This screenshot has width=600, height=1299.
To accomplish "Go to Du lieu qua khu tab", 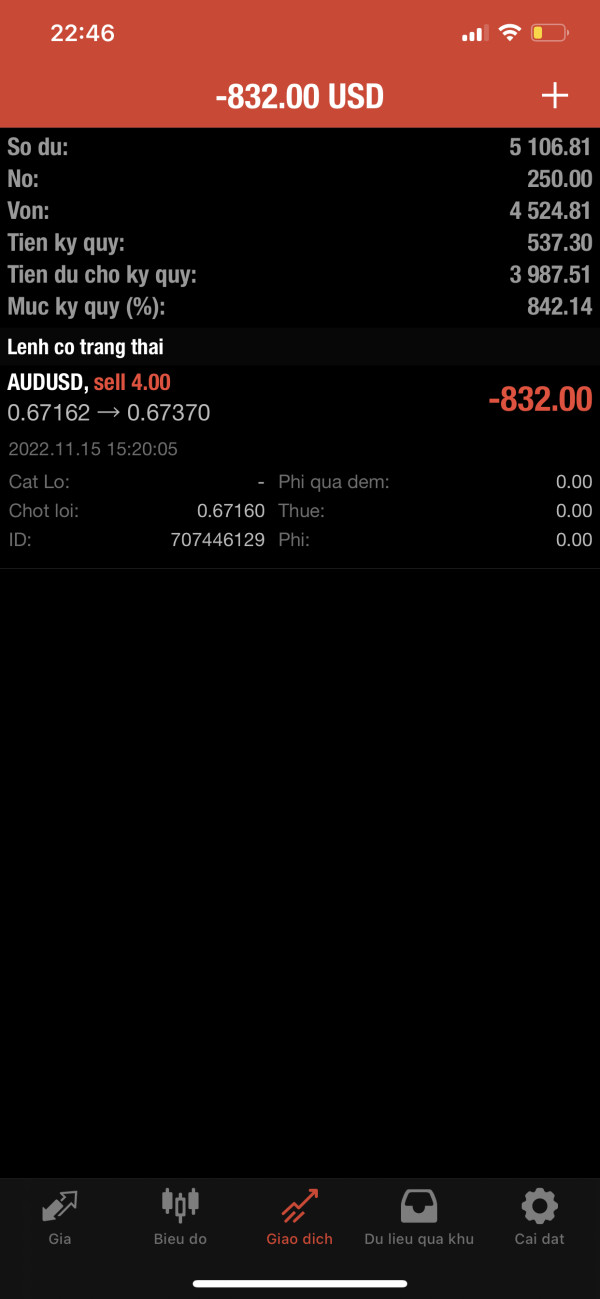I will coord(419,1217).
